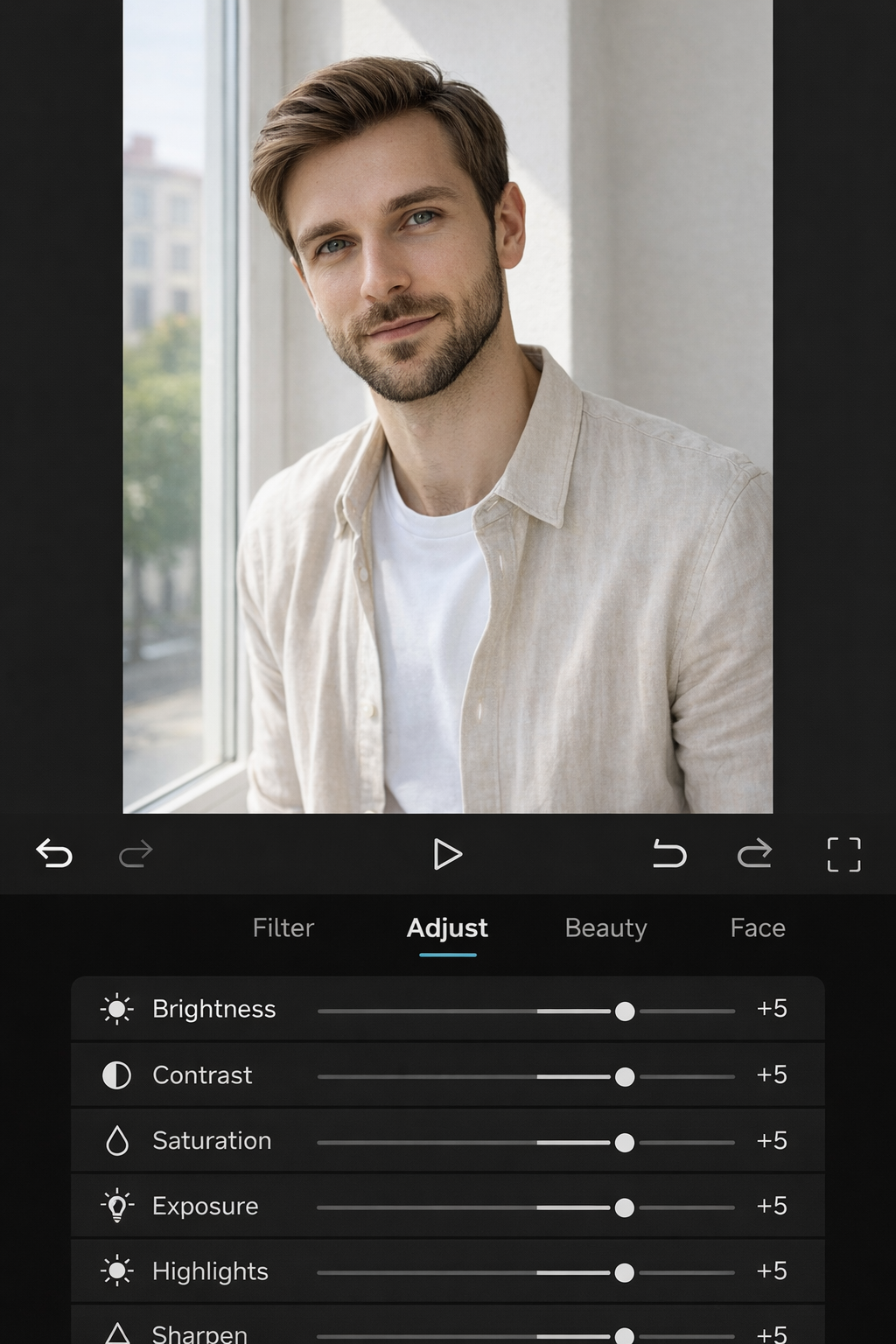This screenshot has height=1344, width=896.
Task: Select the Adjust tab
Action: 447,927
